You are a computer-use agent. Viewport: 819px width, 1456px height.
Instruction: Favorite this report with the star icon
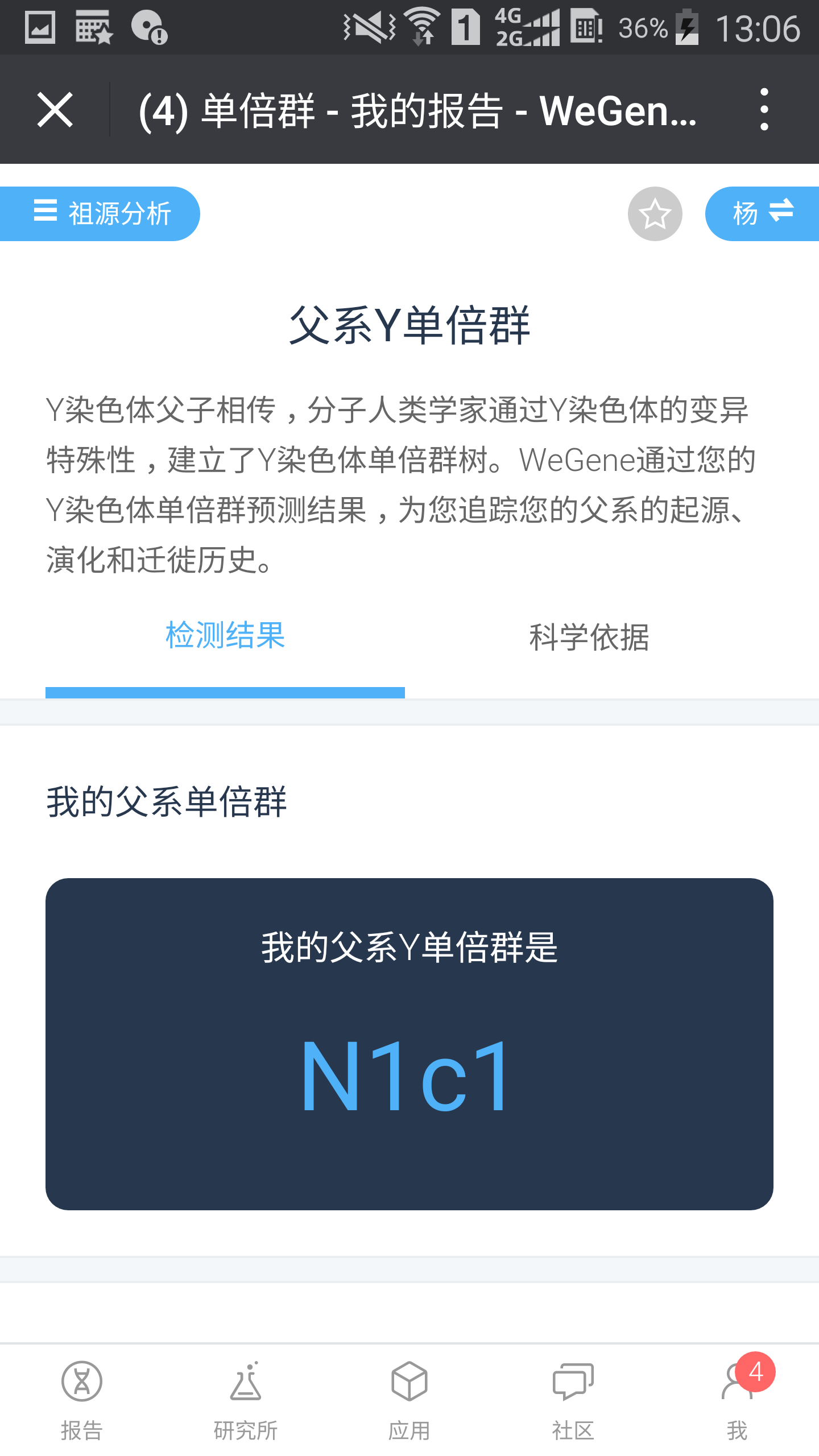tap(655, 214)
